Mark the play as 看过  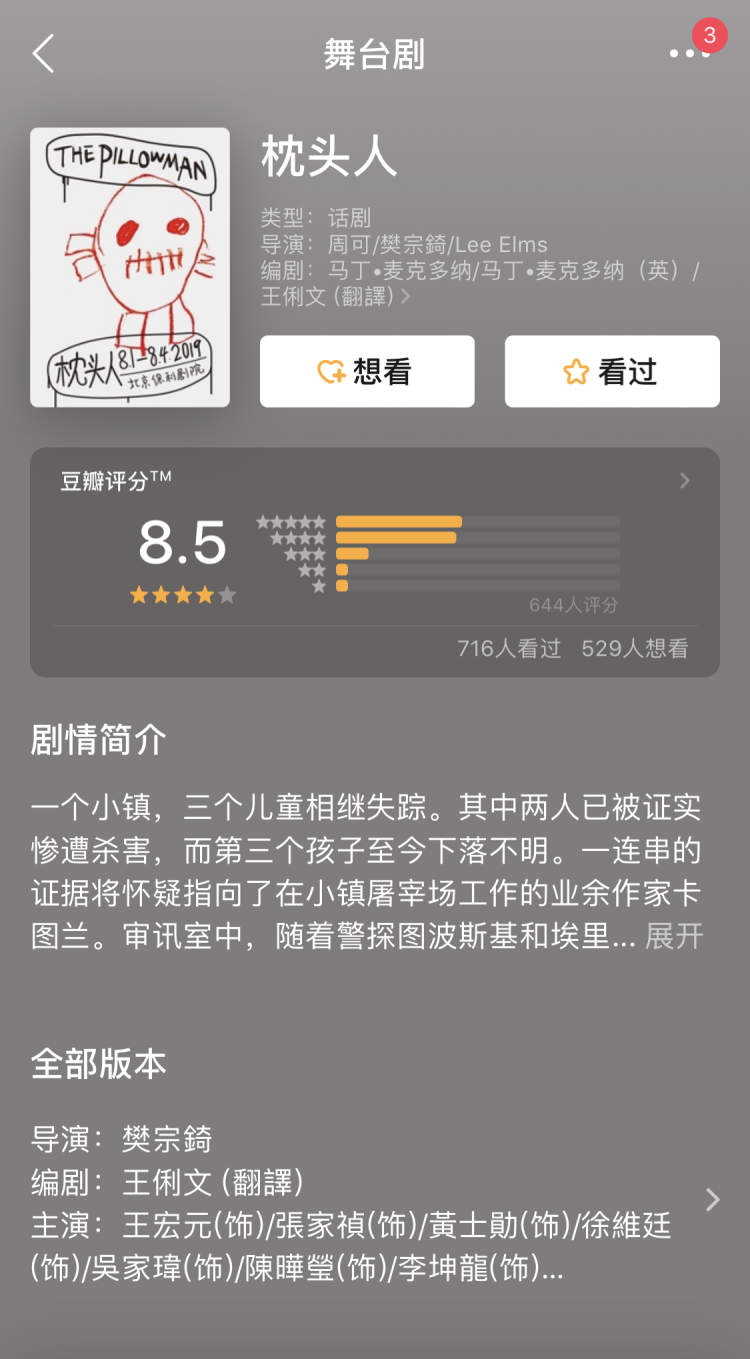612,372
